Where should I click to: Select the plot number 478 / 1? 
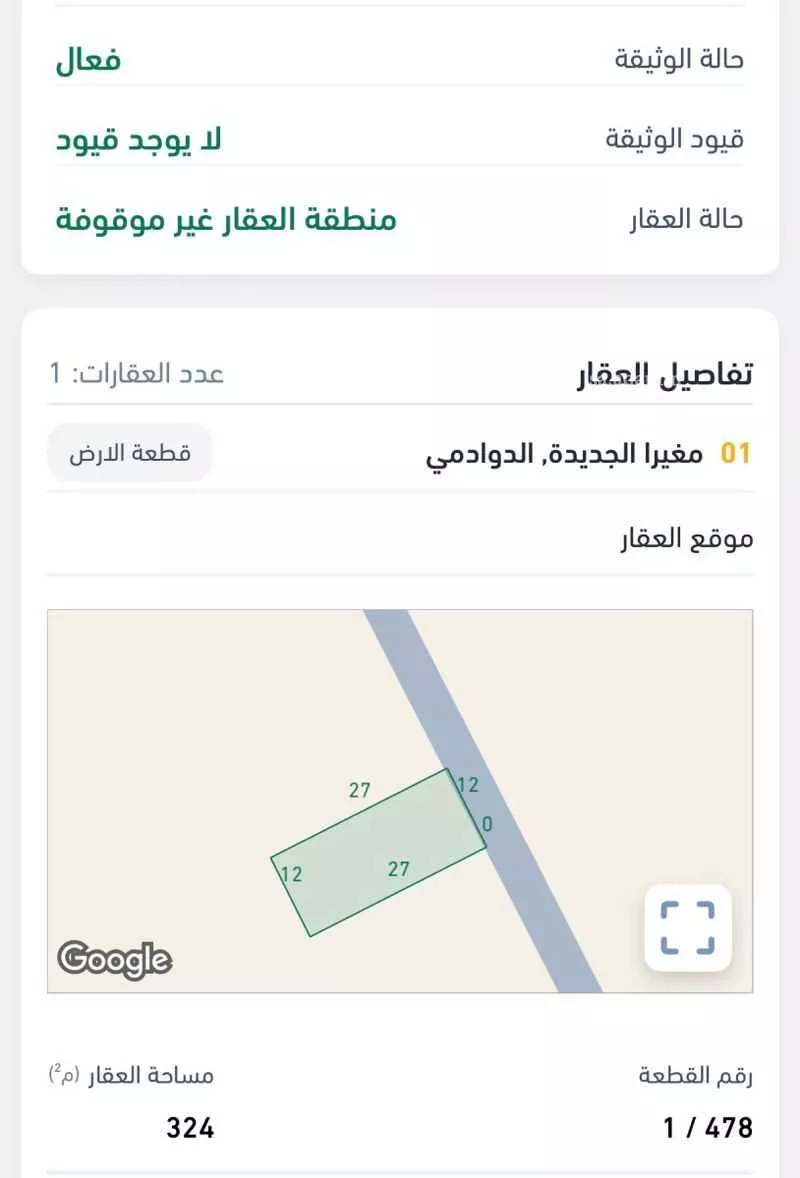(706, 1124)
